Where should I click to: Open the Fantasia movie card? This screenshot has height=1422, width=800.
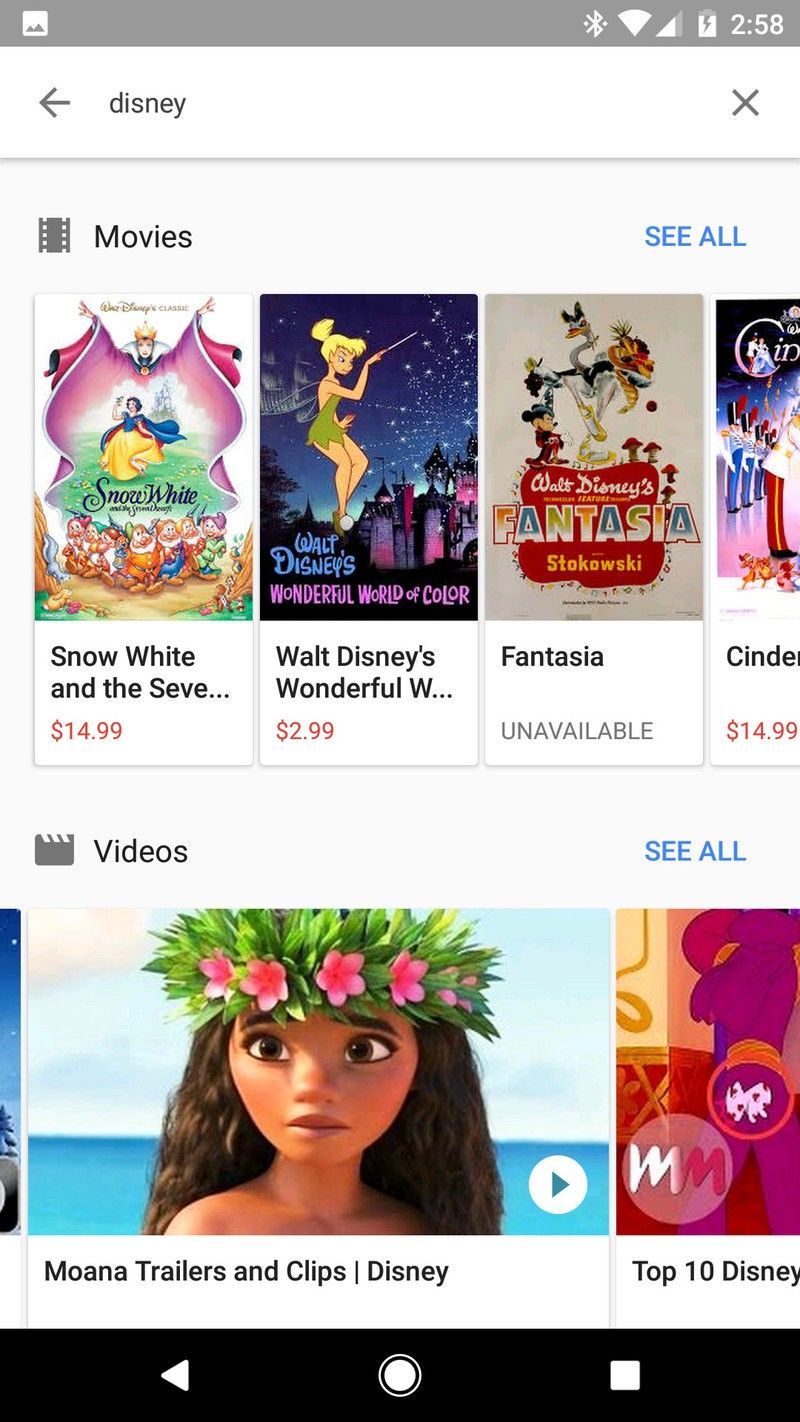point(594,530)
